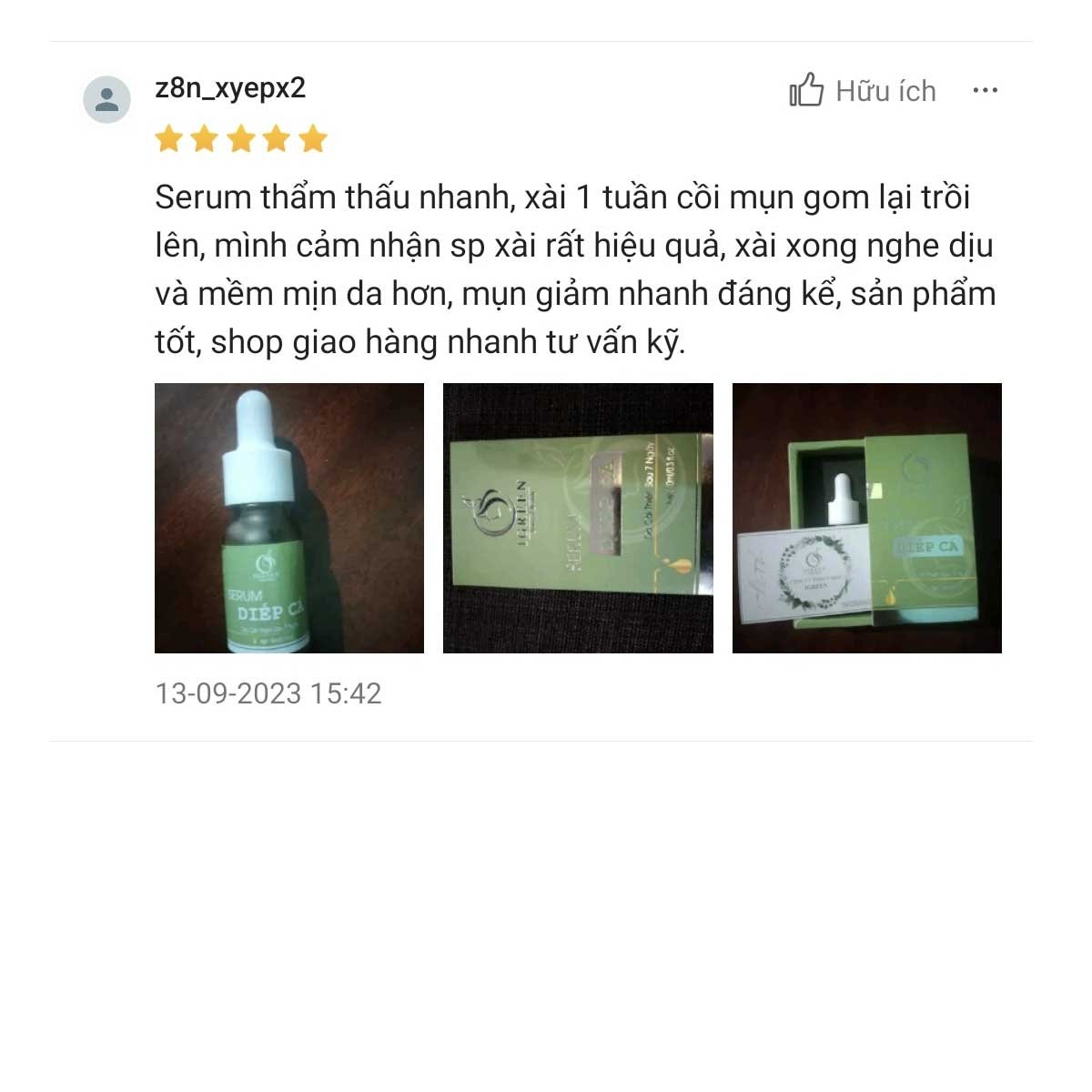Image resolution: width=1092 pixels, height=1092 pixels.
Task: View the closed green box review photo
Action: (578, 518)
